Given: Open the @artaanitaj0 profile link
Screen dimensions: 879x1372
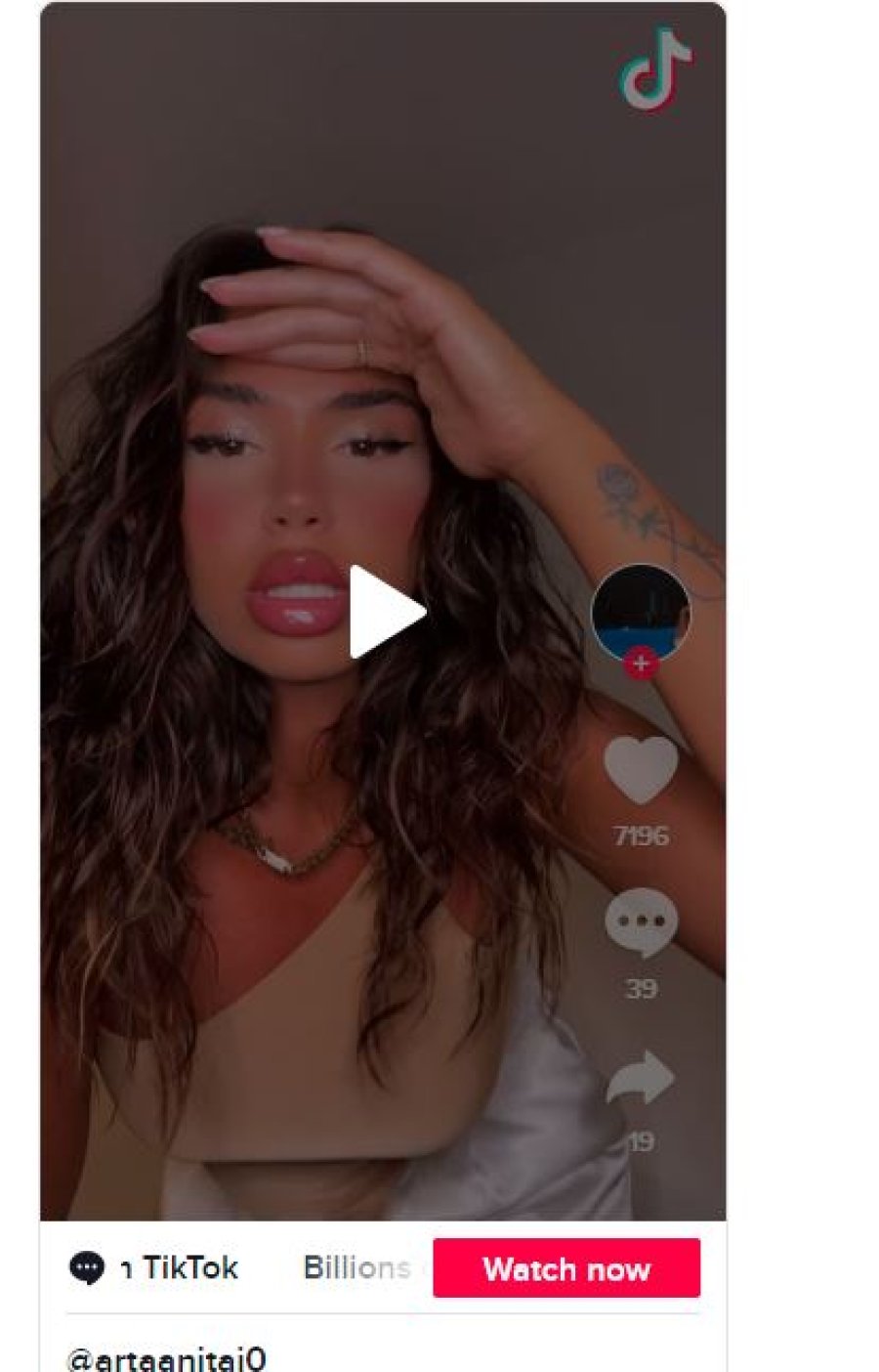Looking at the screenshot, I should pyautogui.click(x=166, y=1359).
